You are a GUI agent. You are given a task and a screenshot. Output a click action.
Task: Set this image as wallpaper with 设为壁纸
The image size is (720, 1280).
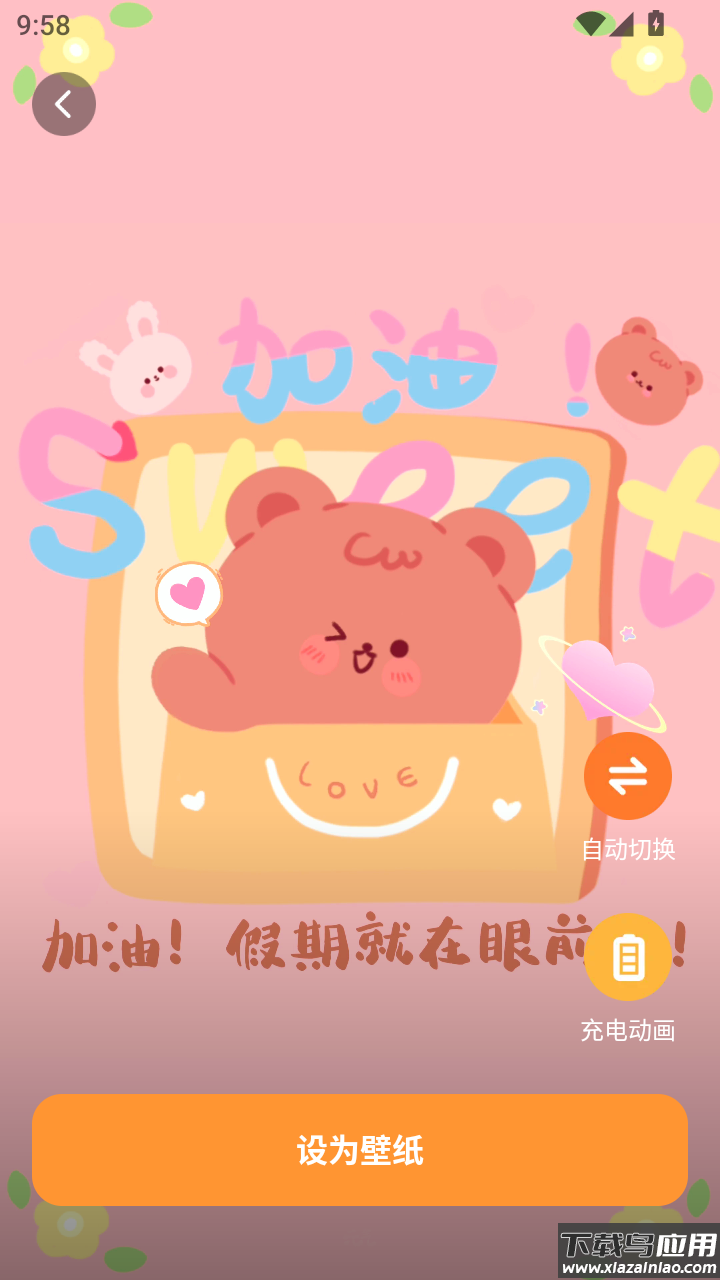coord(360,1150)
